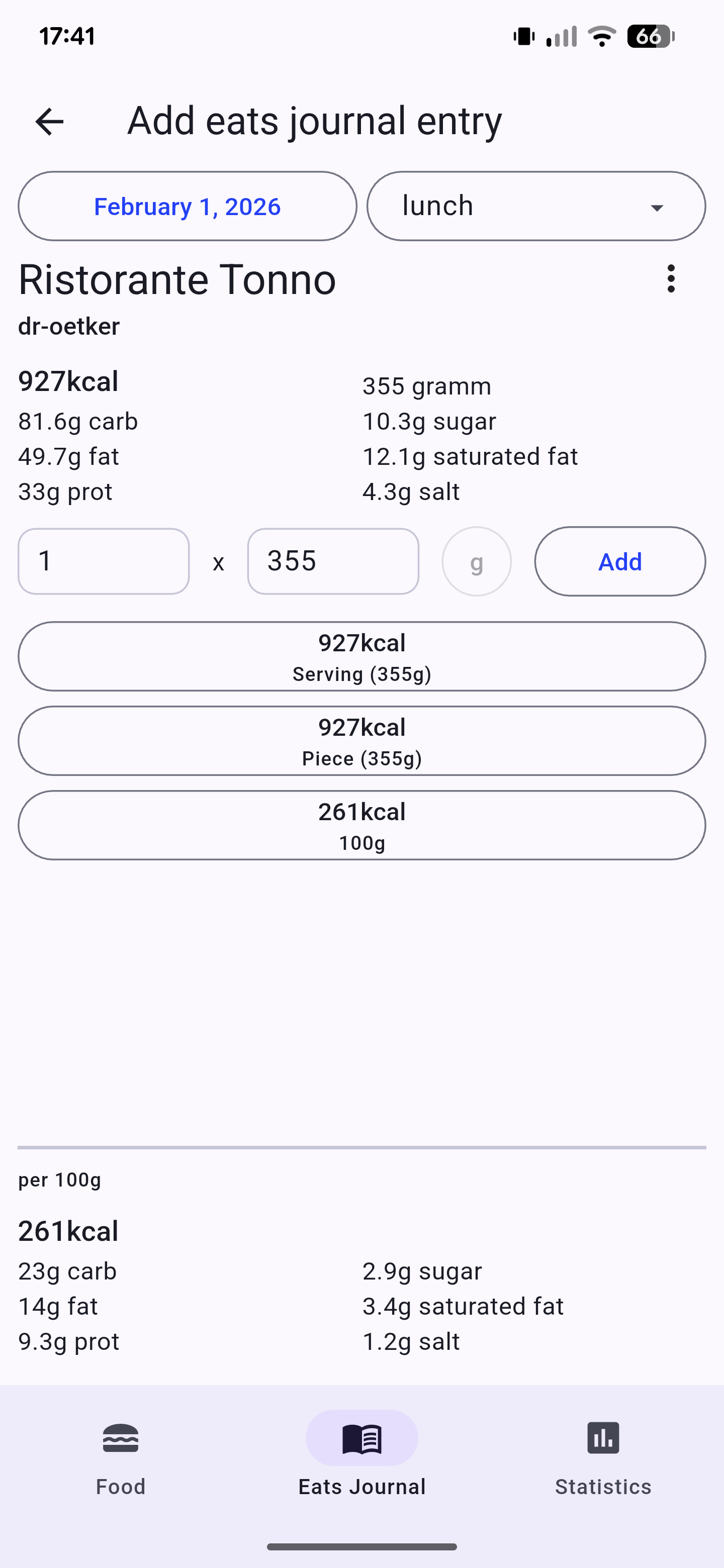This screenshot has width=724, height=1568.
Task: Edit the quantity multiplier field
Action: pos(104,561)
